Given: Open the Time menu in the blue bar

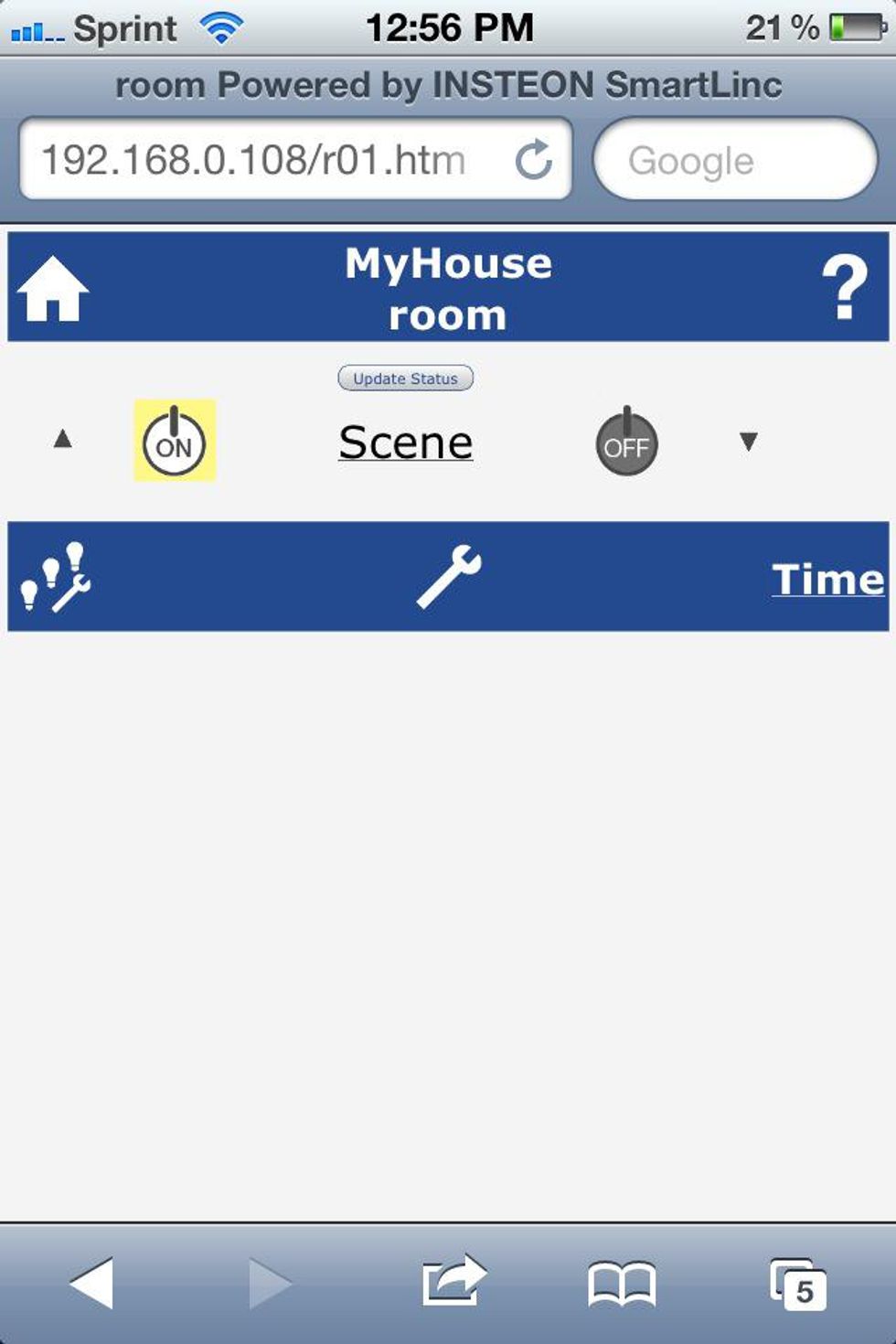Looking at the screenshot, I should click(826, 576).
